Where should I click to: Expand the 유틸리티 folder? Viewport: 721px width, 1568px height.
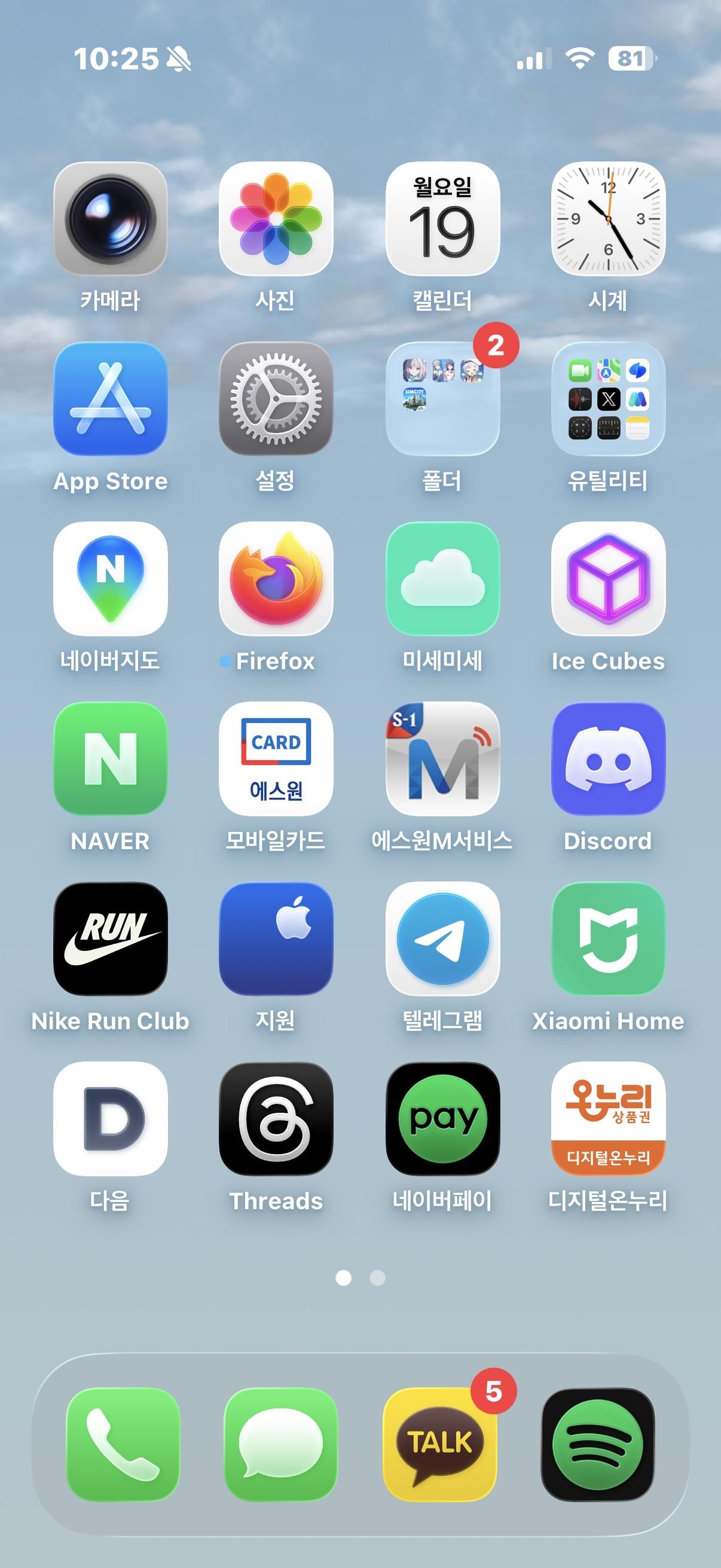pos(608,399)
